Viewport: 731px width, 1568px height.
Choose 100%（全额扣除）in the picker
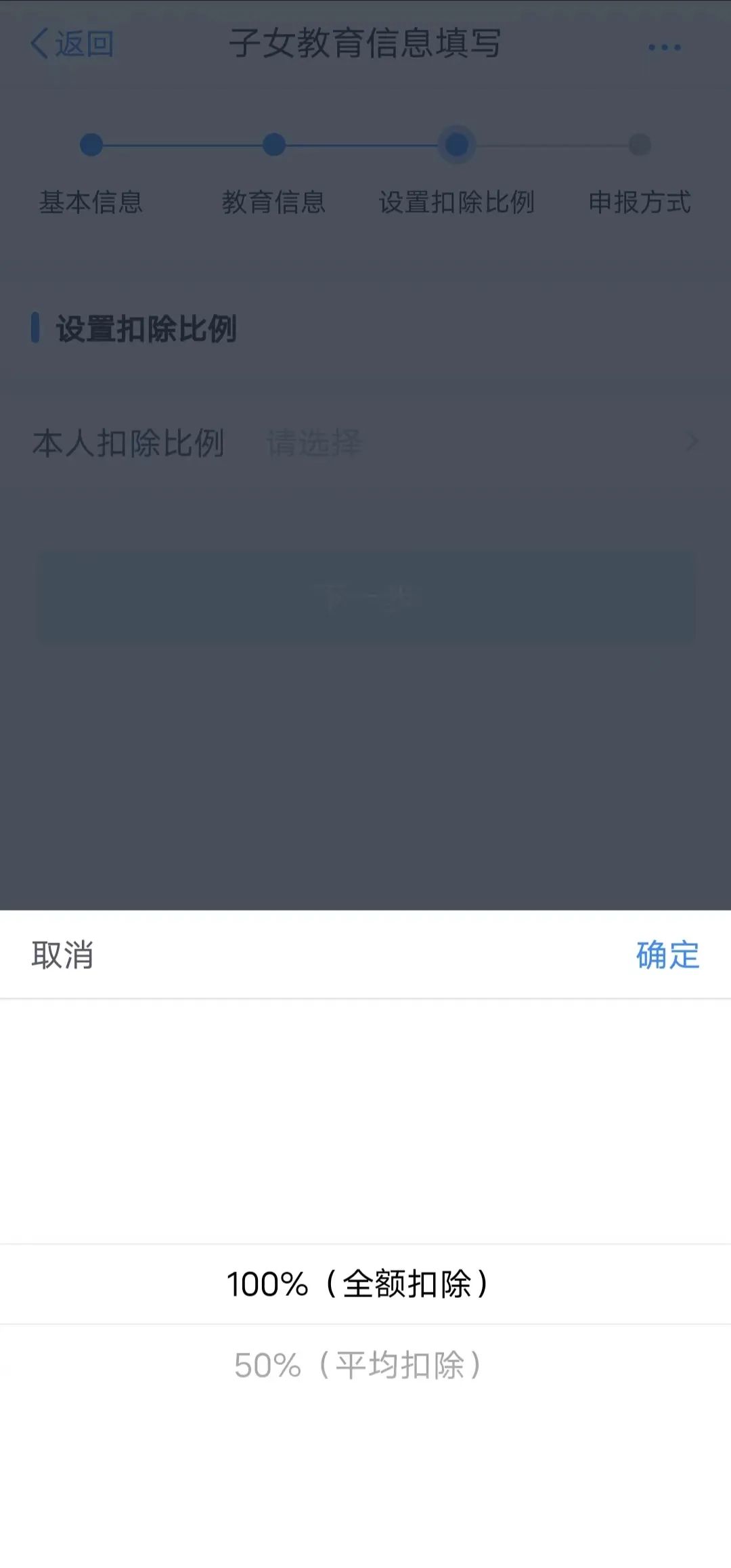point(358,1284)
